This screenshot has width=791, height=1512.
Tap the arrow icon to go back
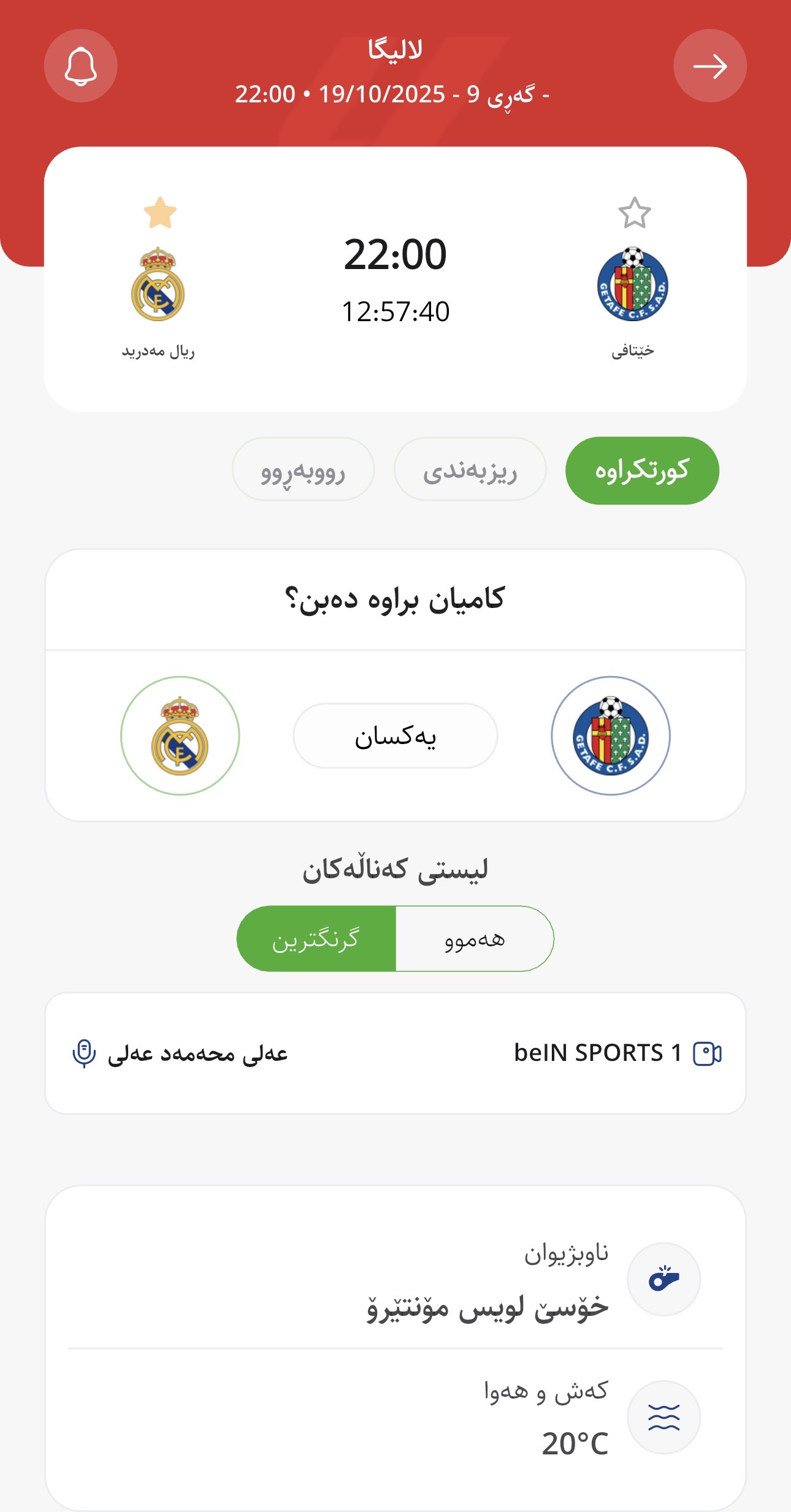click(709, 66)
